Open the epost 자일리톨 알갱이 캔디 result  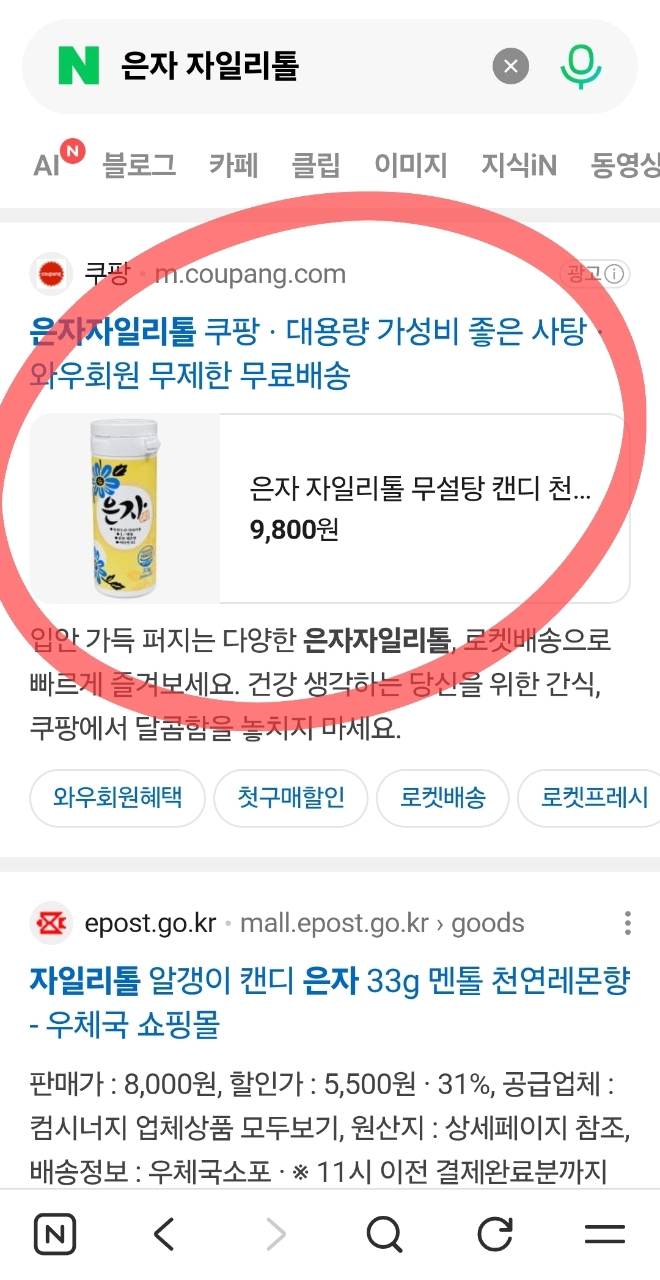[330, 1002]
